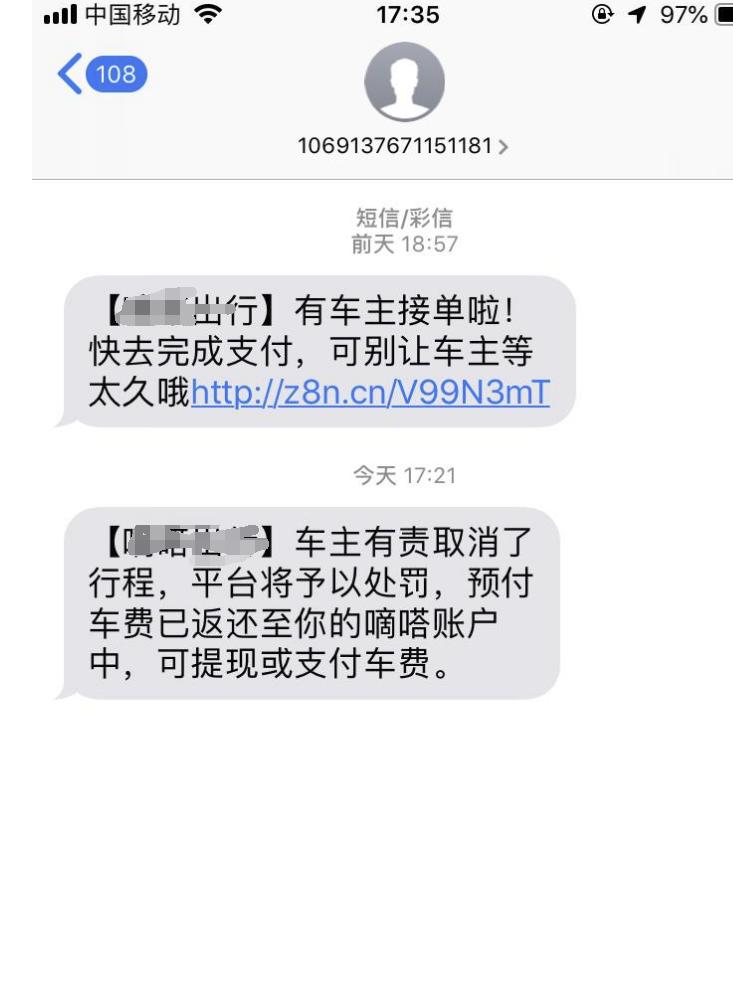Tap the battery level icon
The height and width of the screenshot is (992, 733).
point(723,14)
